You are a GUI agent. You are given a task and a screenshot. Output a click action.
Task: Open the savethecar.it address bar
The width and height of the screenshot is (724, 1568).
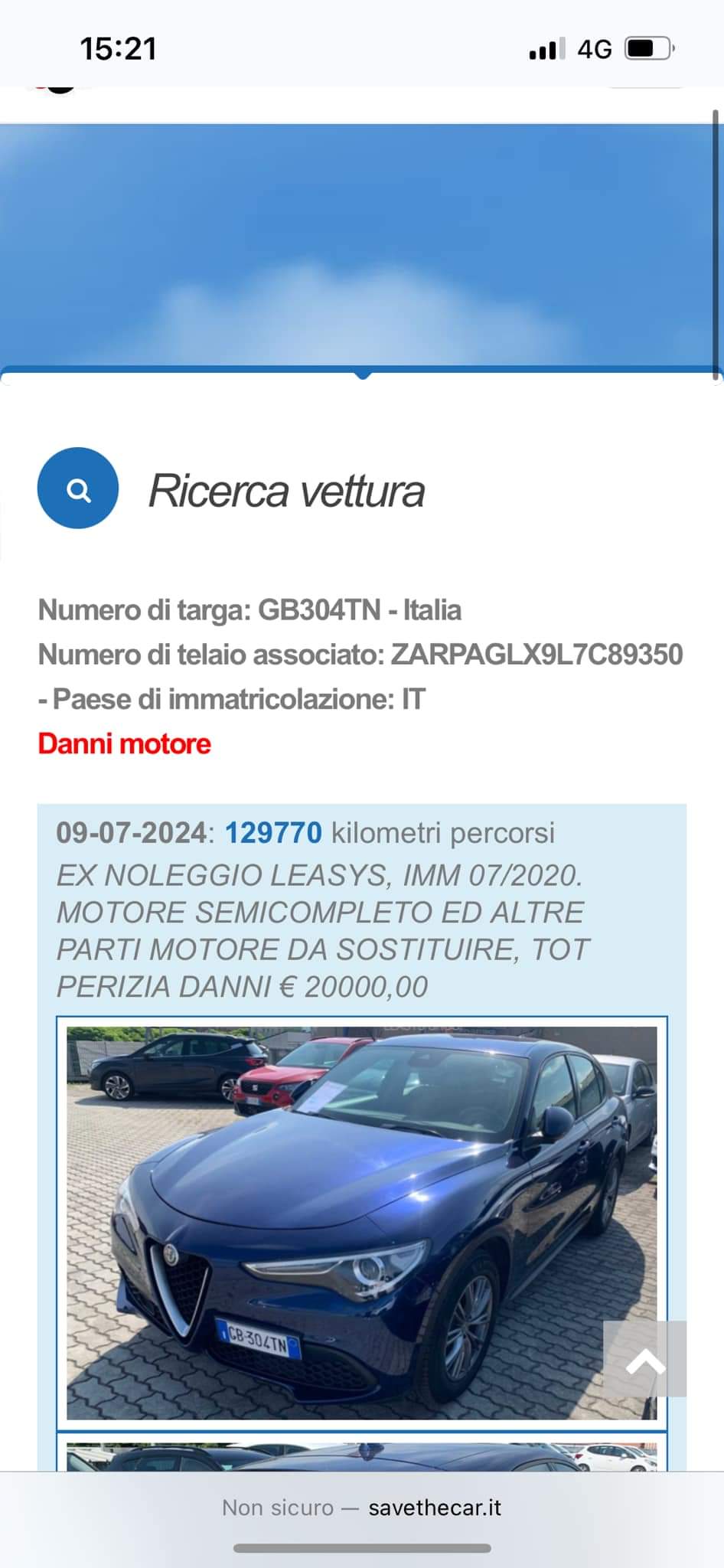point(361,1508)
